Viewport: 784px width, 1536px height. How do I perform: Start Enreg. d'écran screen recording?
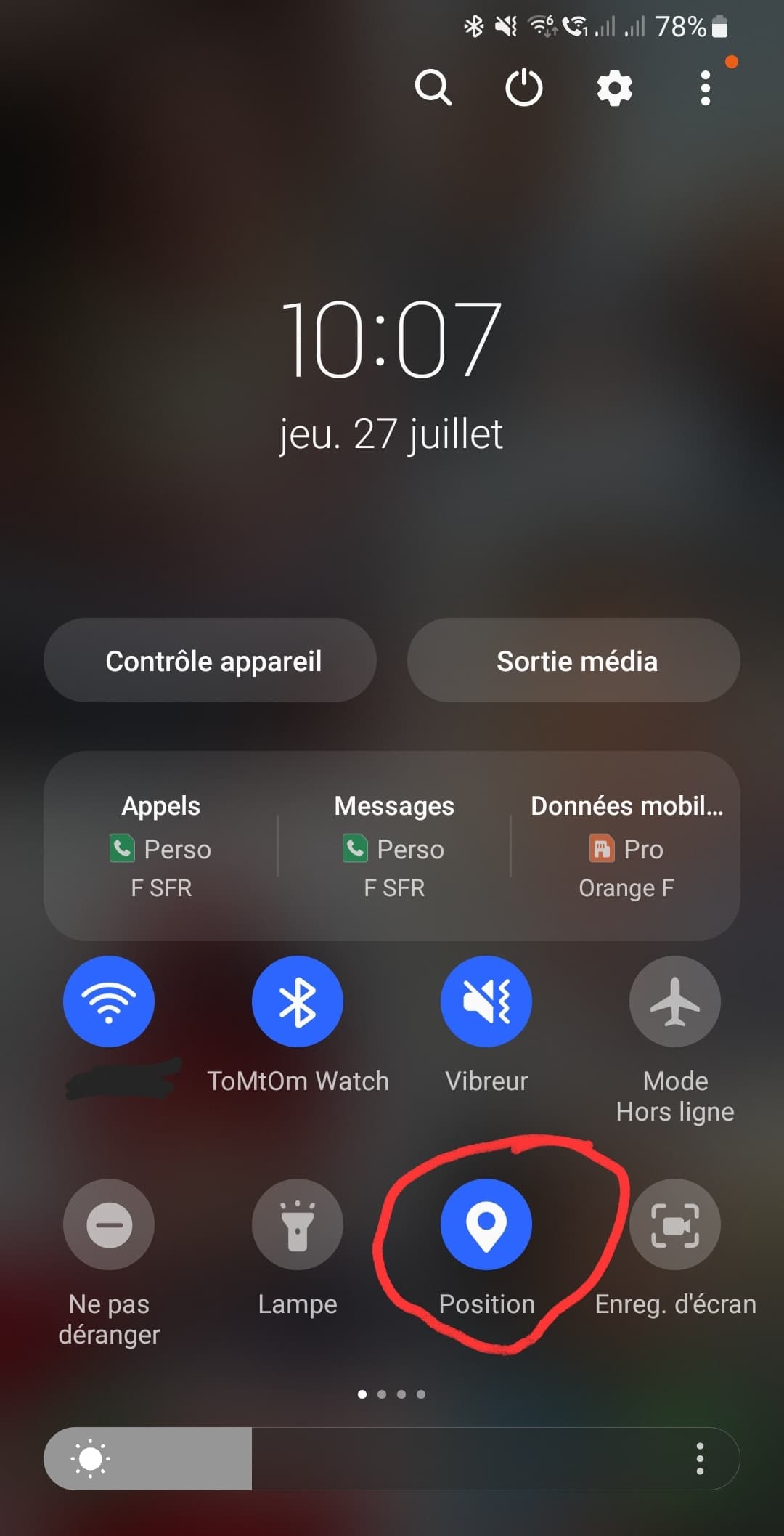point(675,1224)
